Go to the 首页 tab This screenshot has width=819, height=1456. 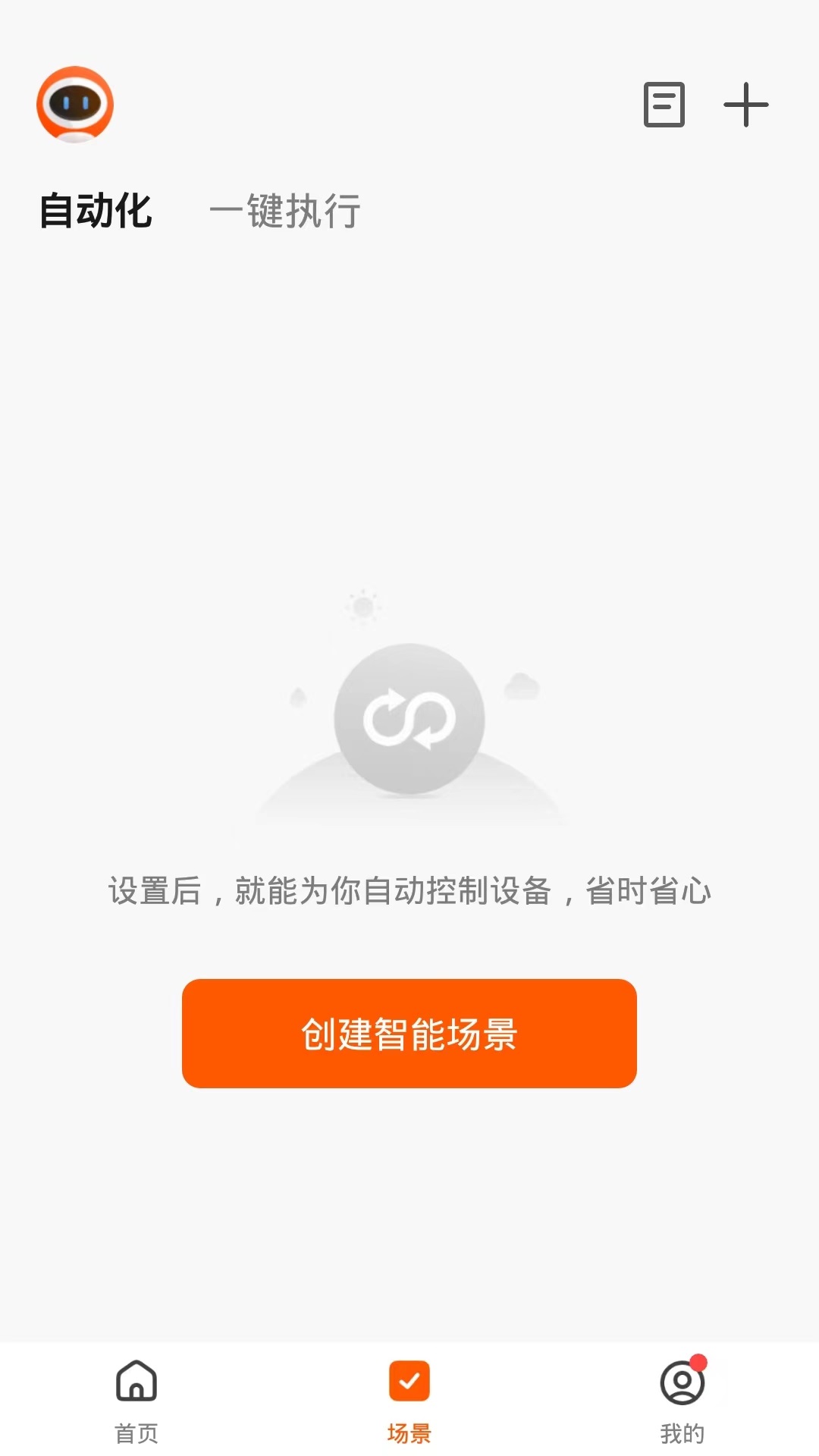(136, 1400)
